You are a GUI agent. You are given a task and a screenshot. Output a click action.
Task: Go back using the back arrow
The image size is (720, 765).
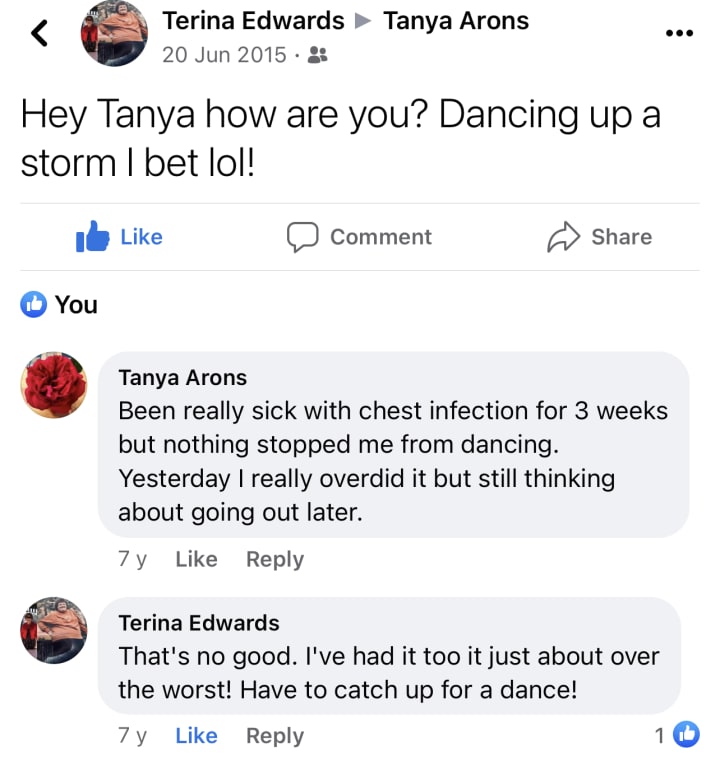(x=40, y=33)
